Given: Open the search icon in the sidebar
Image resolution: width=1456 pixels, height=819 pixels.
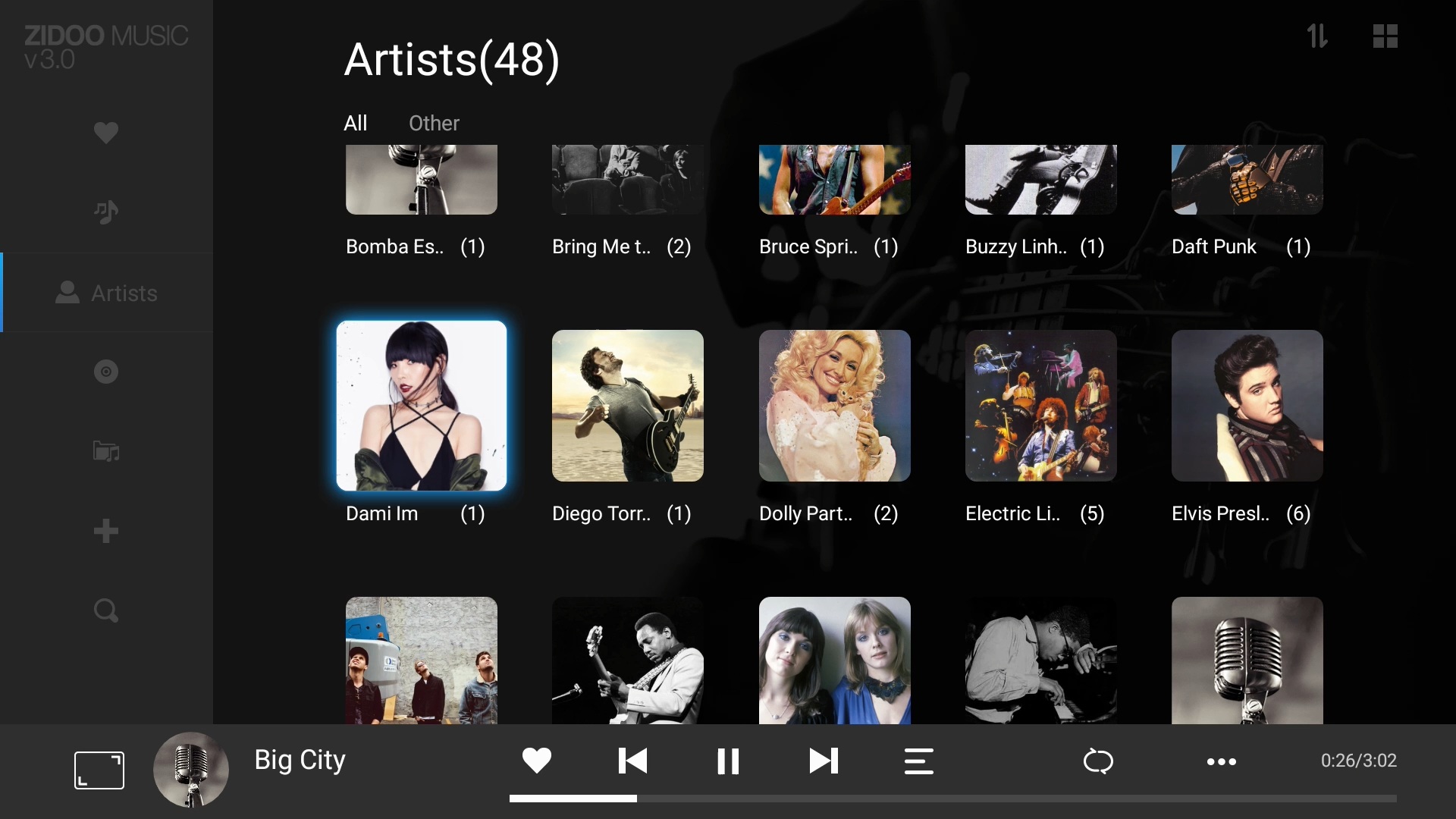Looking at the screenshot, I should tap(106, 610).
